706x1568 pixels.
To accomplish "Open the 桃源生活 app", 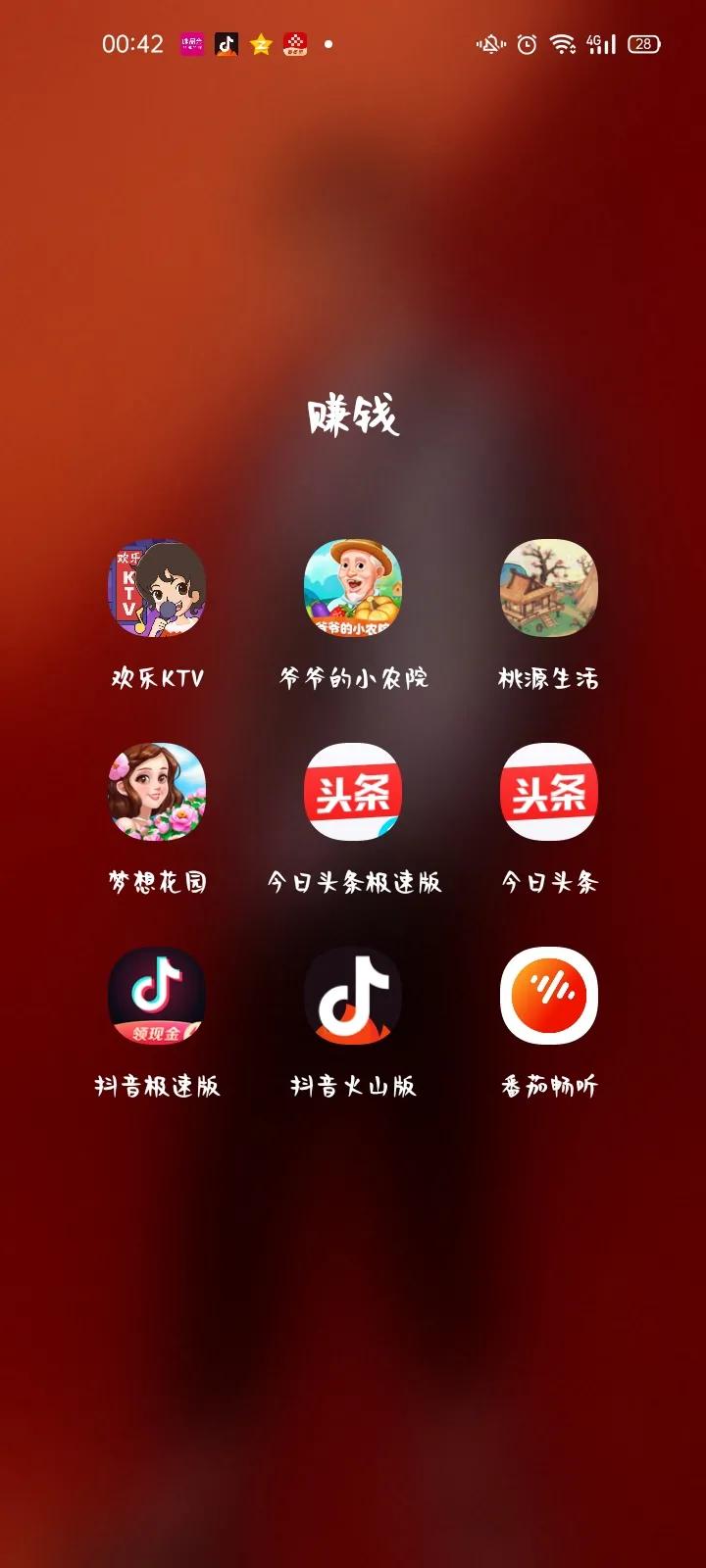I will click(549, 589).
